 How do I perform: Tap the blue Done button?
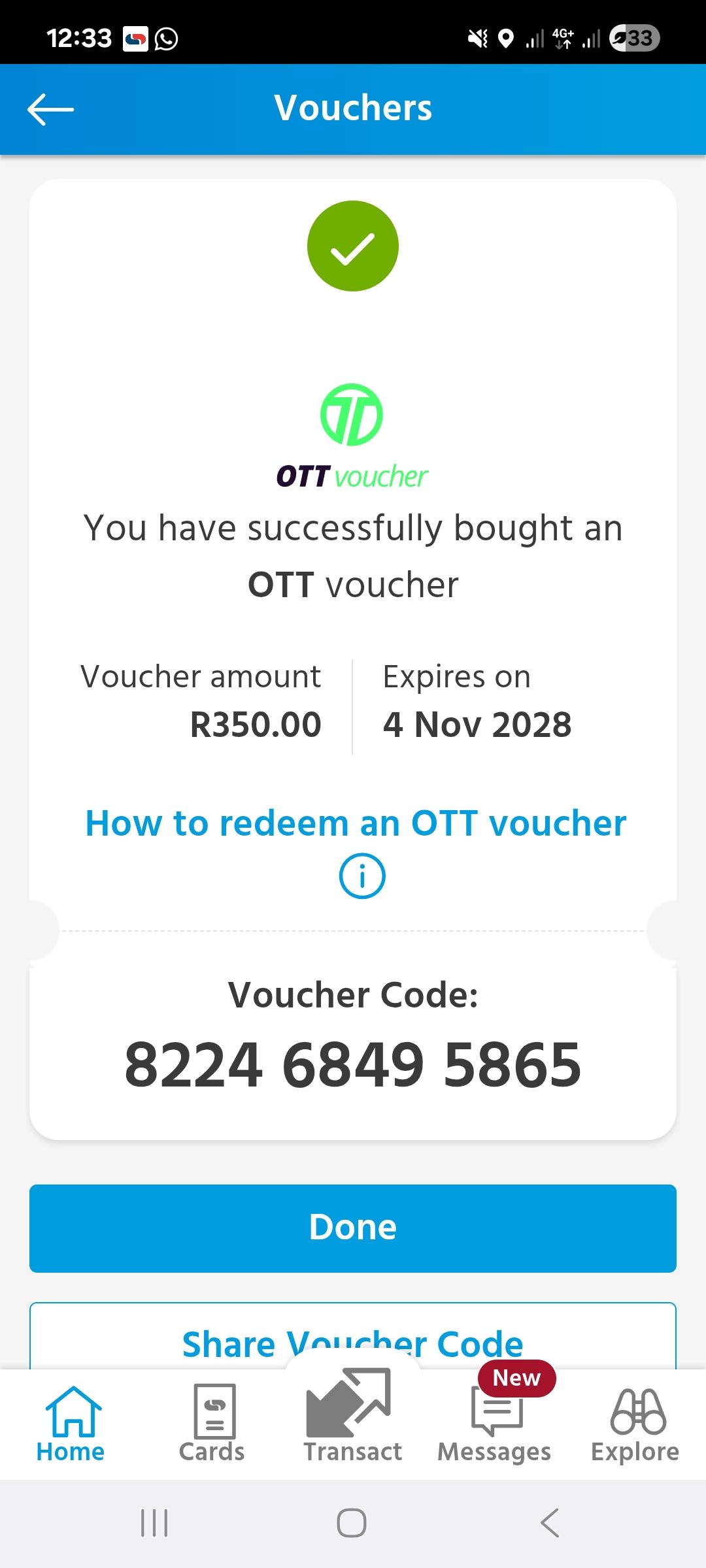pos(353,1228)
